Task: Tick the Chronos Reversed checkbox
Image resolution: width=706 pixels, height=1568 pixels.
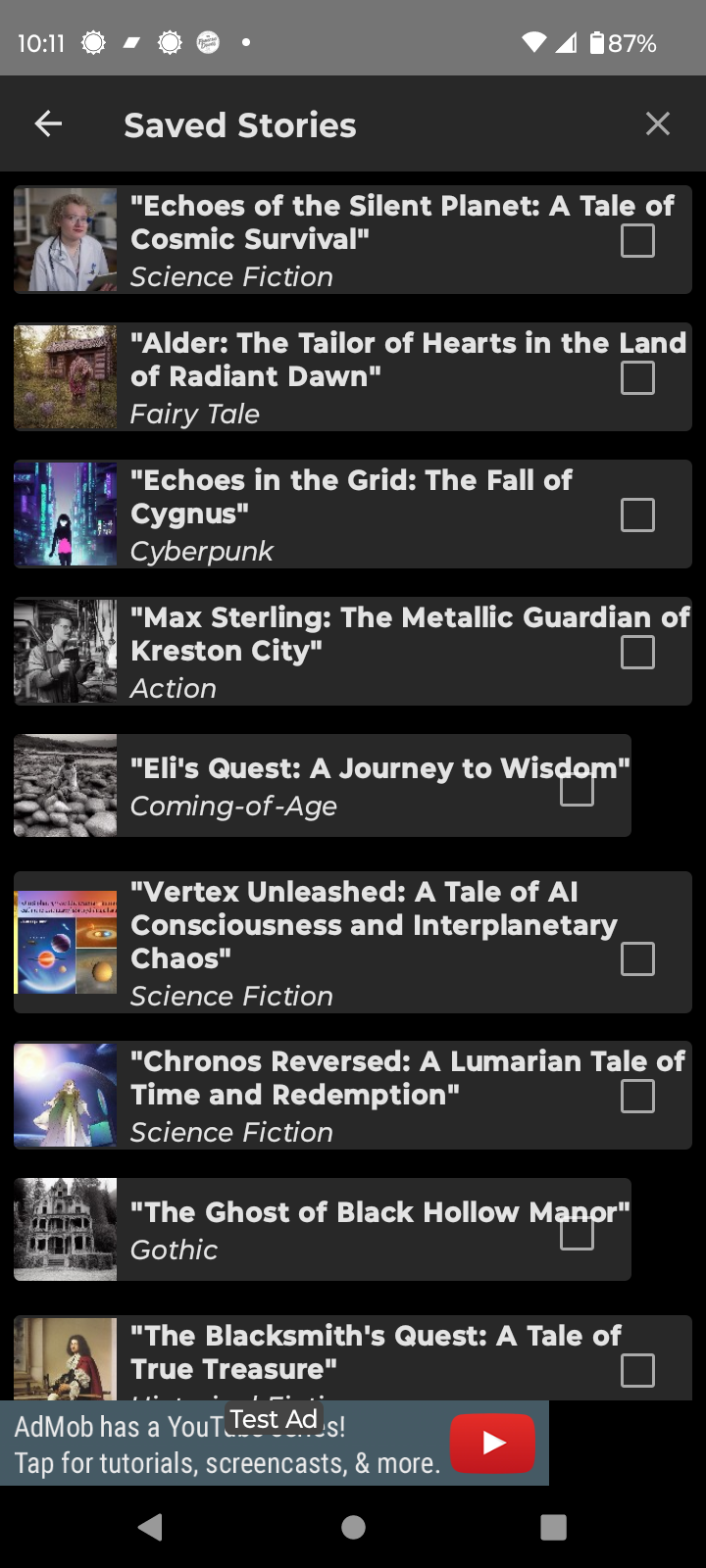Action: pos(637,1096)
